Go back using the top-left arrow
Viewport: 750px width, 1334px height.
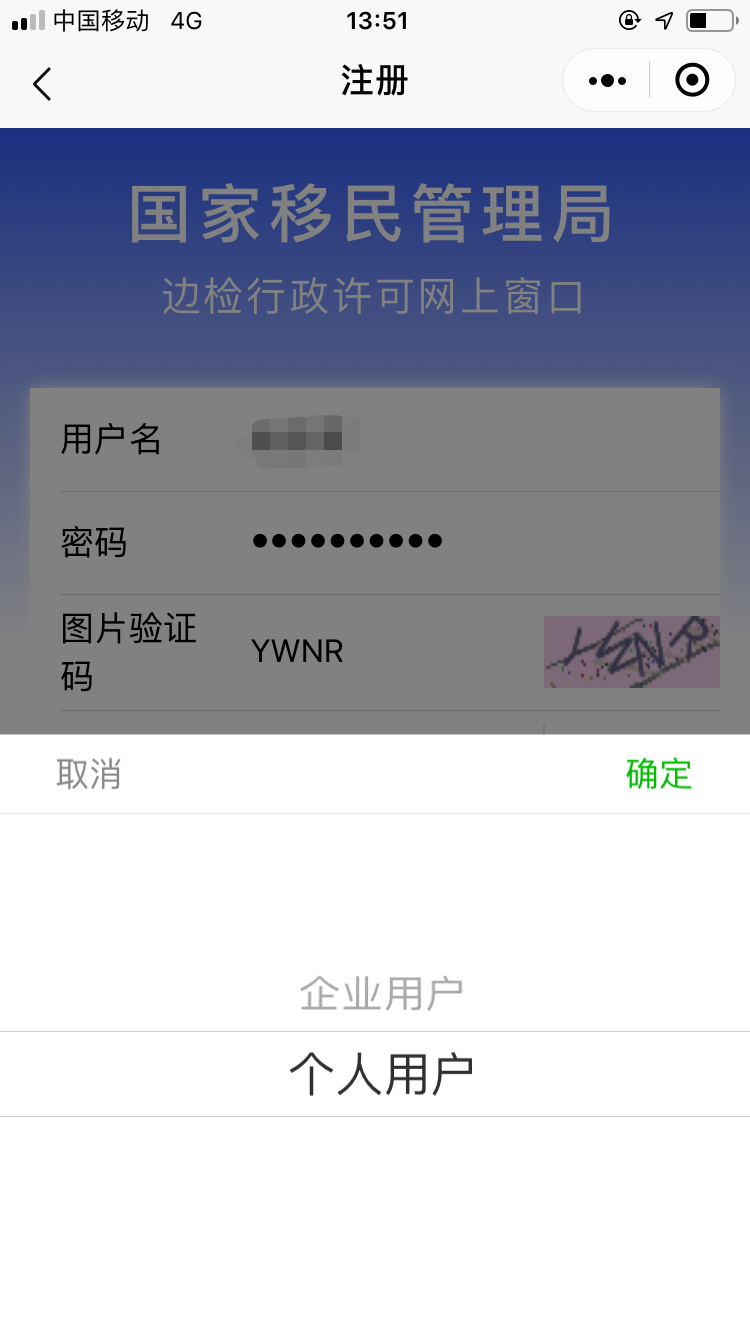[x=42, y=84]
